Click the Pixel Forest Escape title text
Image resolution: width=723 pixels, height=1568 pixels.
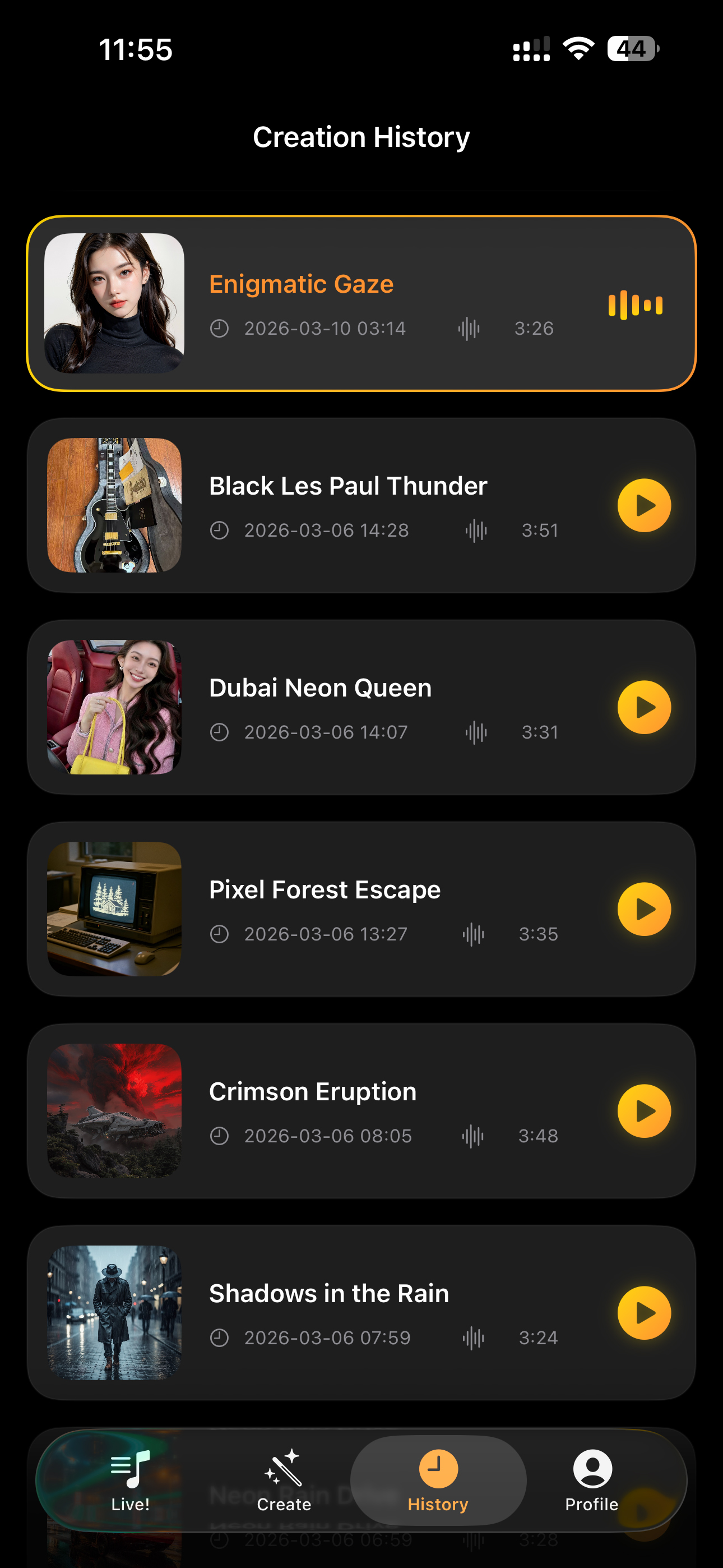(x=325, y=889)
